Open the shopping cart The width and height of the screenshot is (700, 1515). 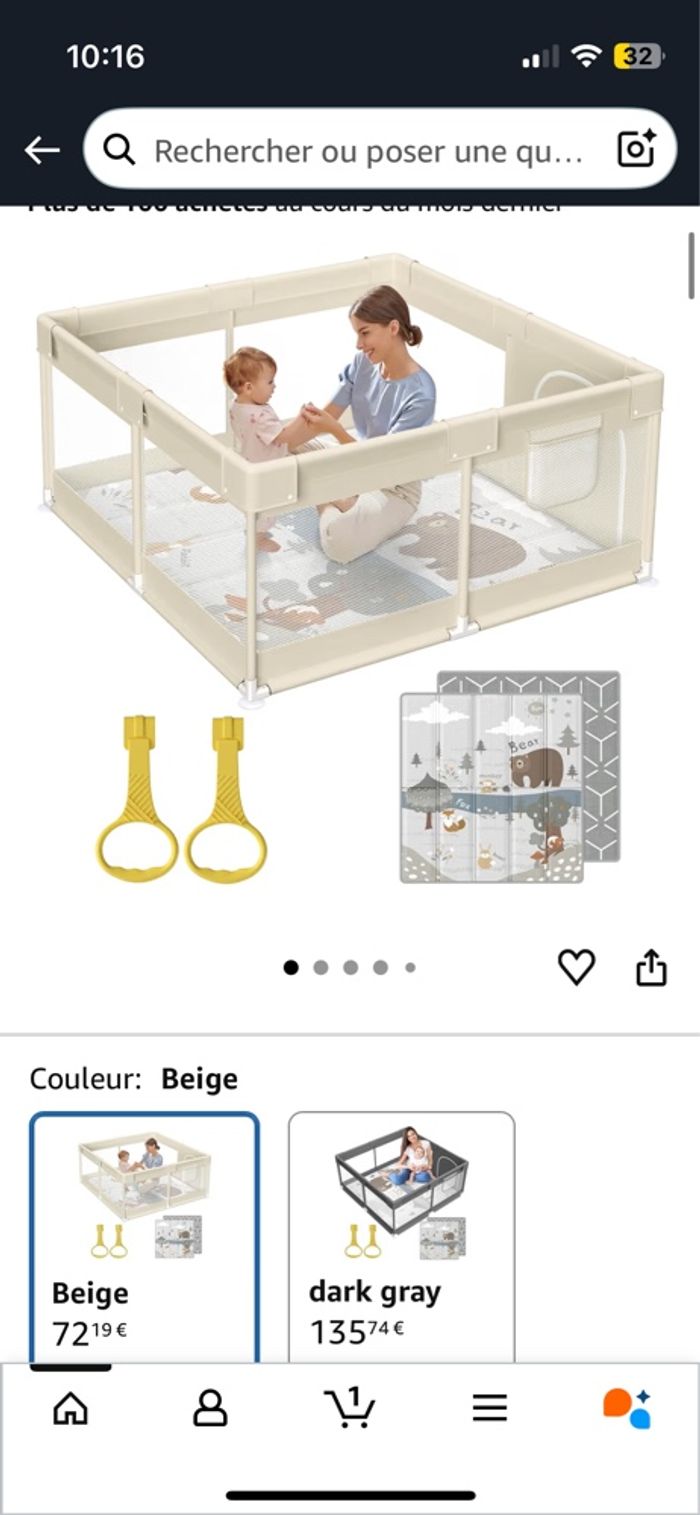click(350, 1409)
